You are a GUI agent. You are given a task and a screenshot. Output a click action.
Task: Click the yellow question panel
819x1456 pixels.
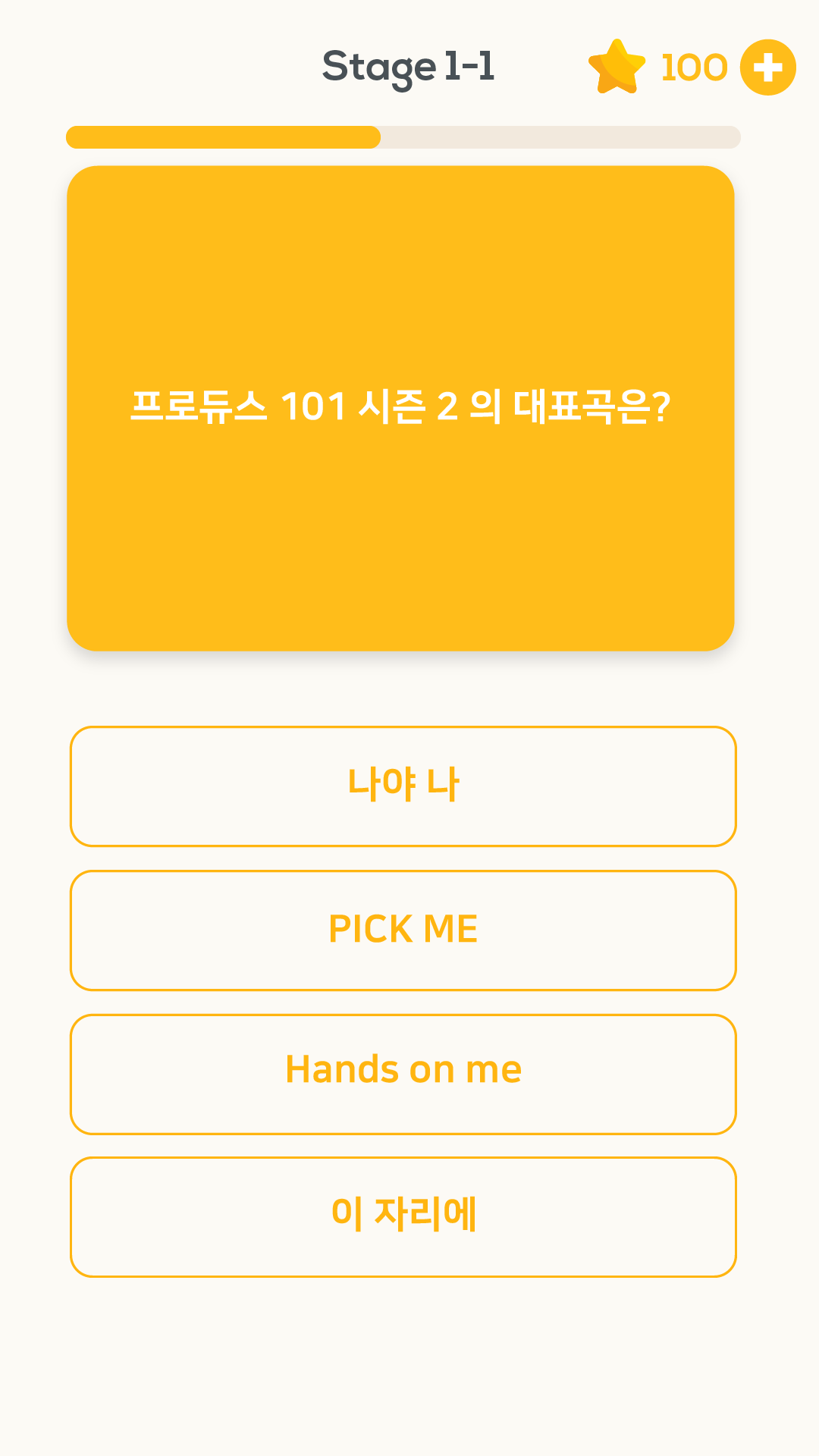(402, 407)
